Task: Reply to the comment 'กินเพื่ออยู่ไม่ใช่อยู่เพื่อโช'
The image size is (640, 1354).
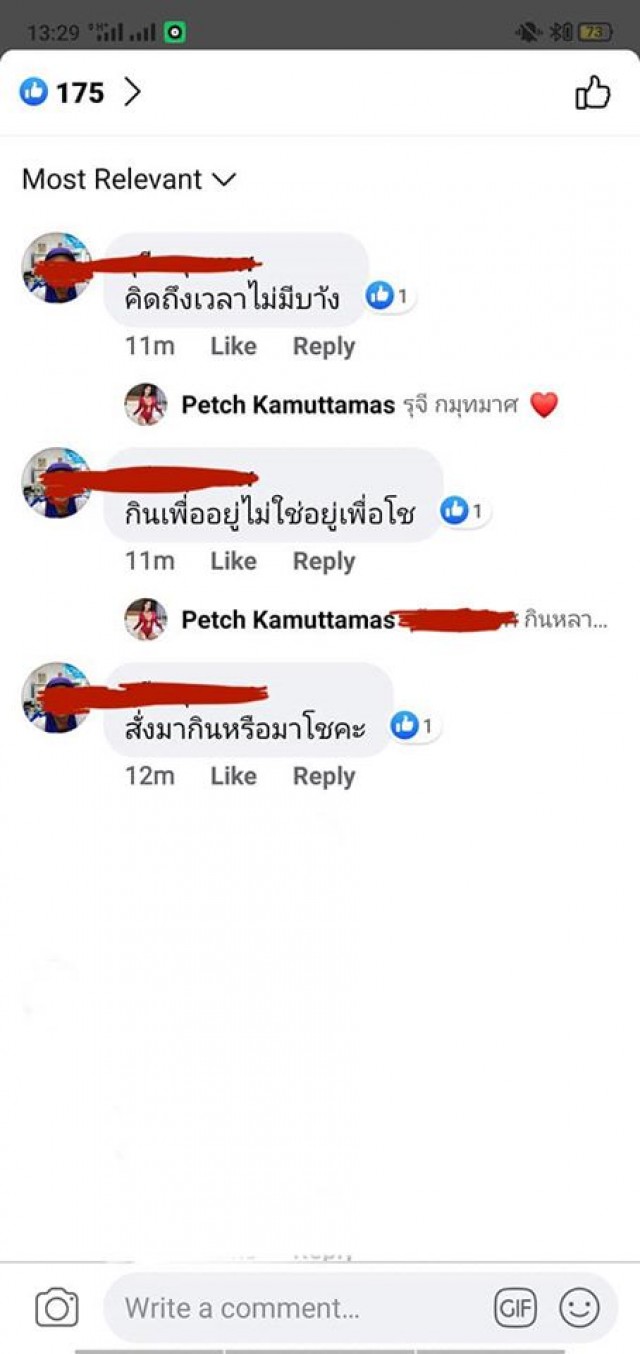Action: click(324, 562)
